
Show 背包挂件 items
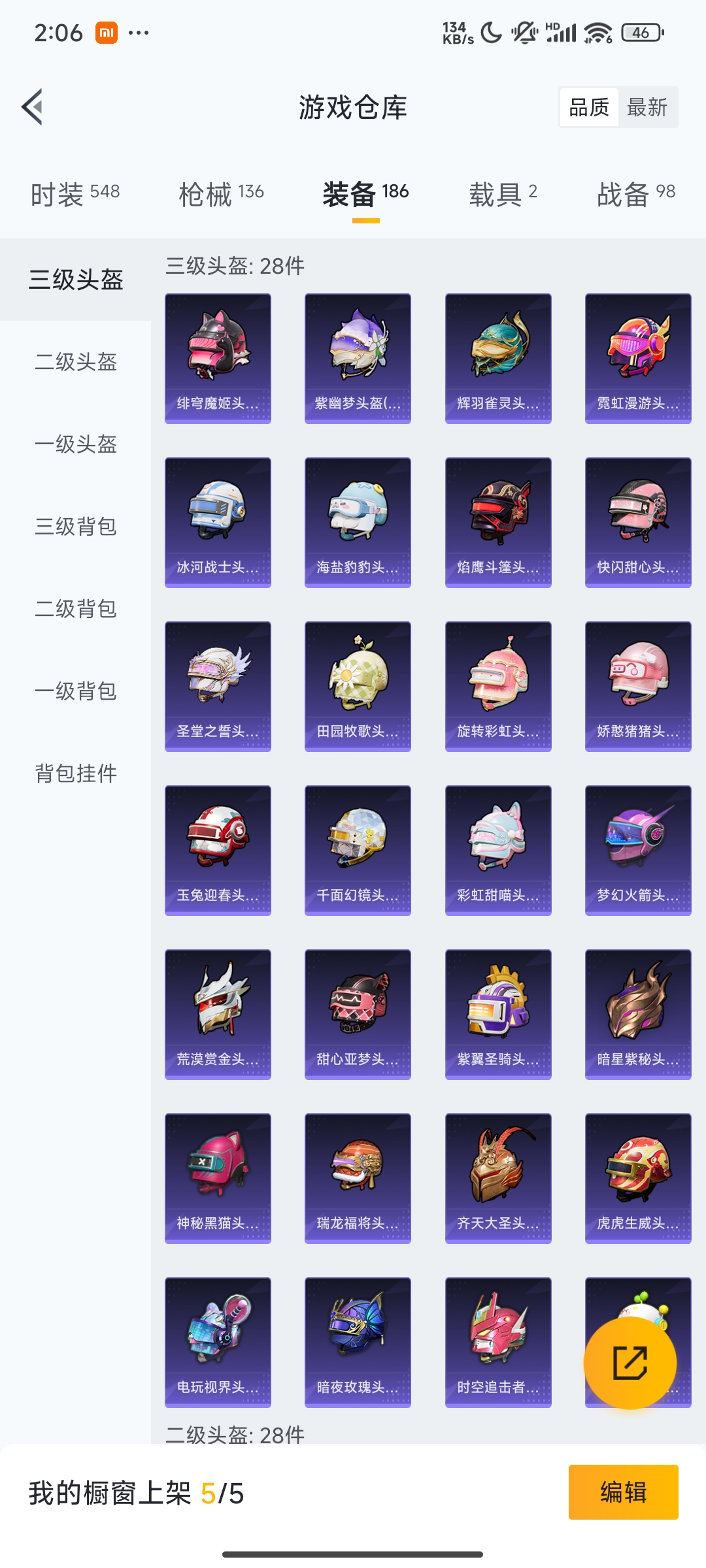[x=76, y=774]
